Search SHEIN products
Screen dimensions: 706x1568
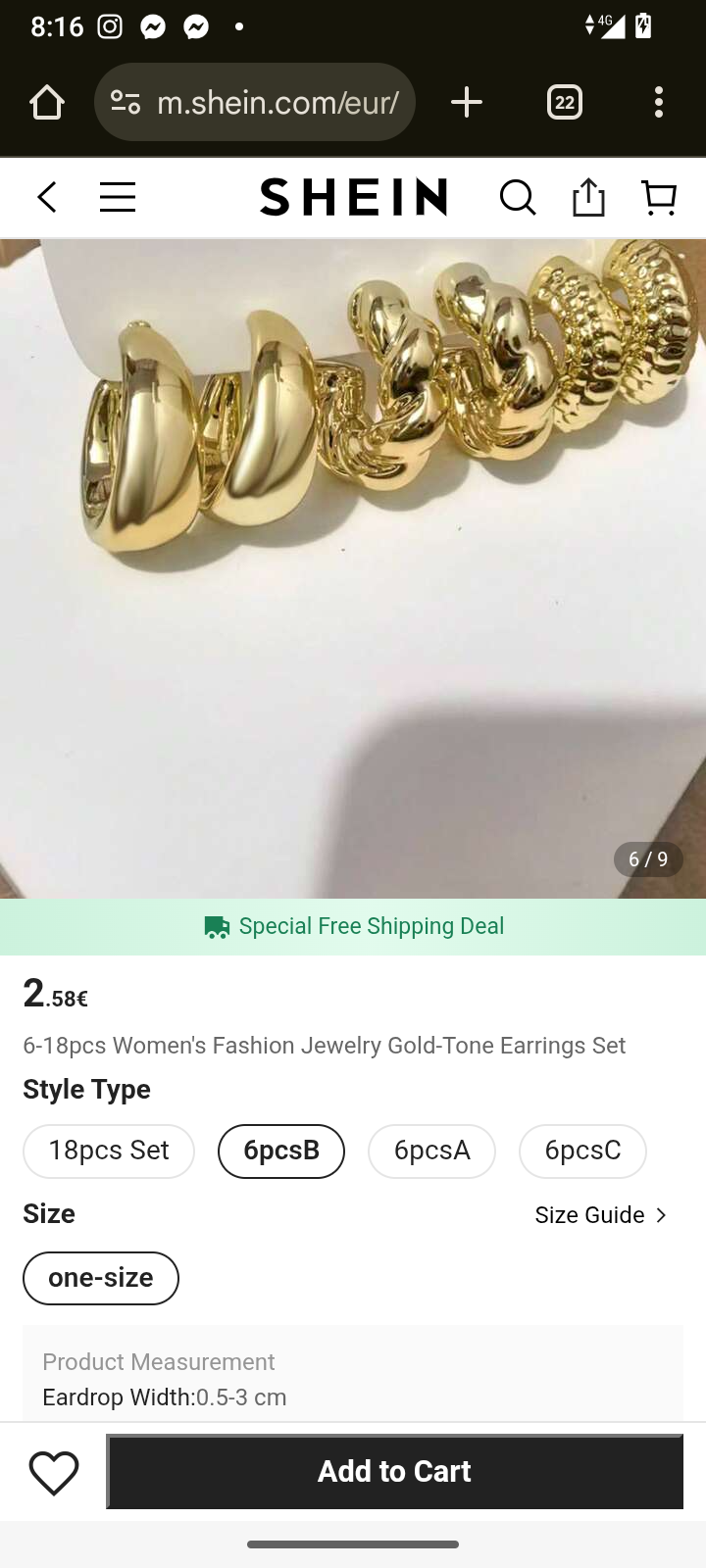pos(517,198)
